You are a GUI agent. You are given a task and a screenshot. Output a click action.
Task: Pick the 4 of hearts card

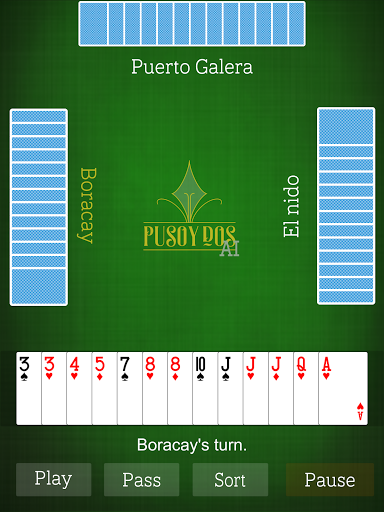(79, 388)
